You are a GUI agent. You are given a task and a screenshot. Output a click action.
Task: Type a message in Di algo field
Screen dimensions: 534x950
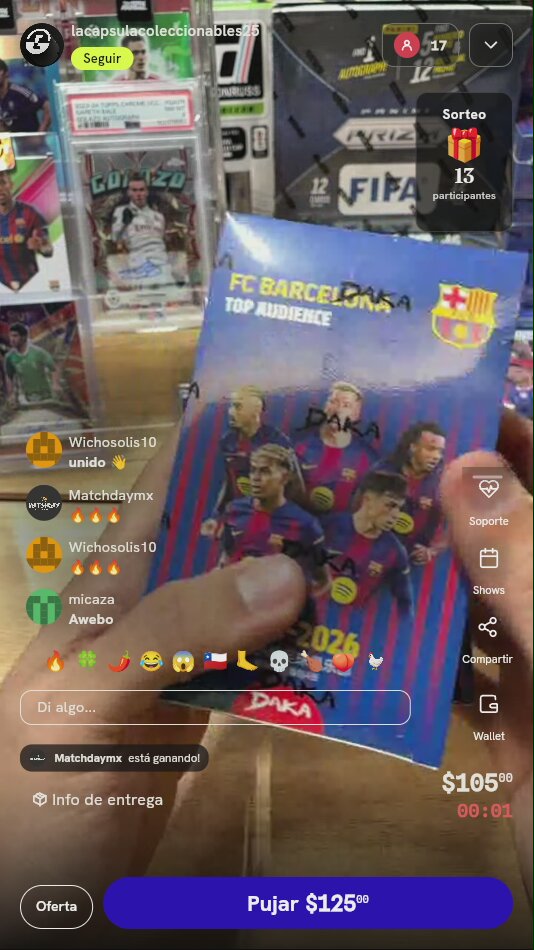[x=215, y=707]
